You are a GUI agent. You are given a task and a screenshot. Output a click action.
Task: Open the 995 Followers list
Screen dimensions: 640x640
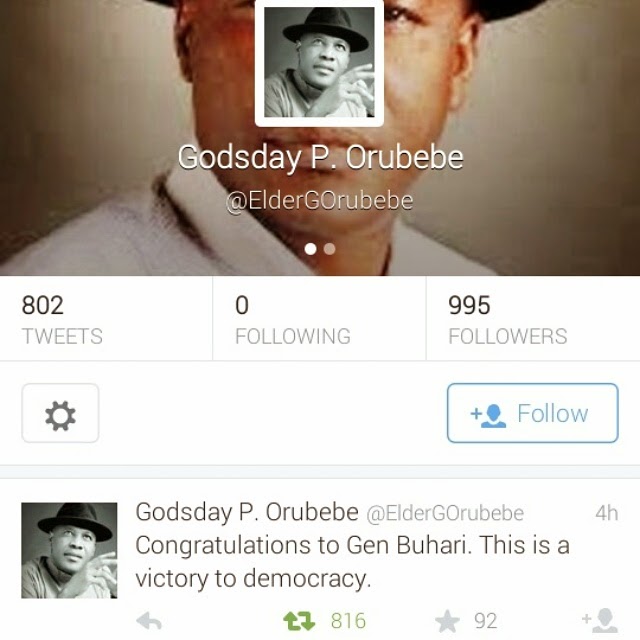click(507, 319)
